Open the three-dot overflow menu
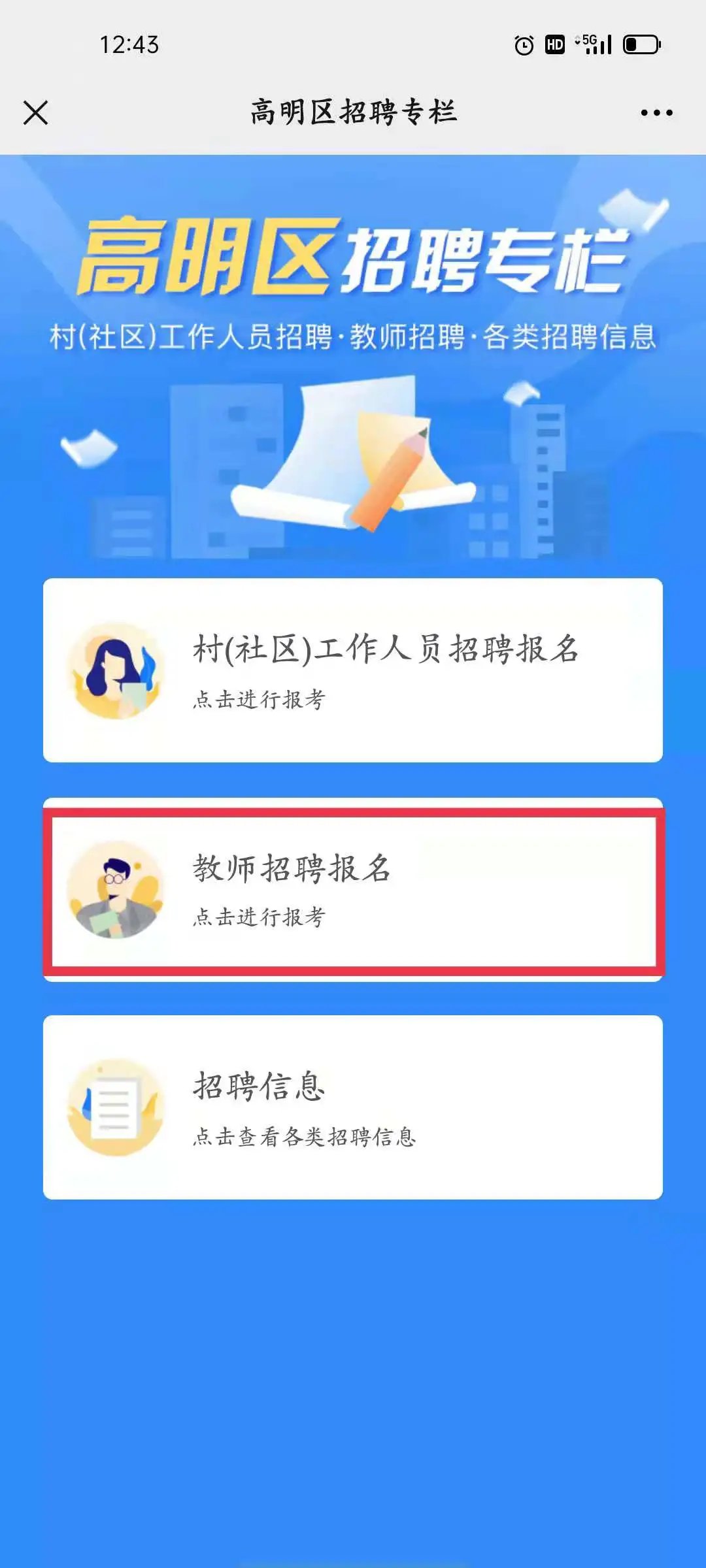Screen dimensions: 706x1568 (656, 112)
